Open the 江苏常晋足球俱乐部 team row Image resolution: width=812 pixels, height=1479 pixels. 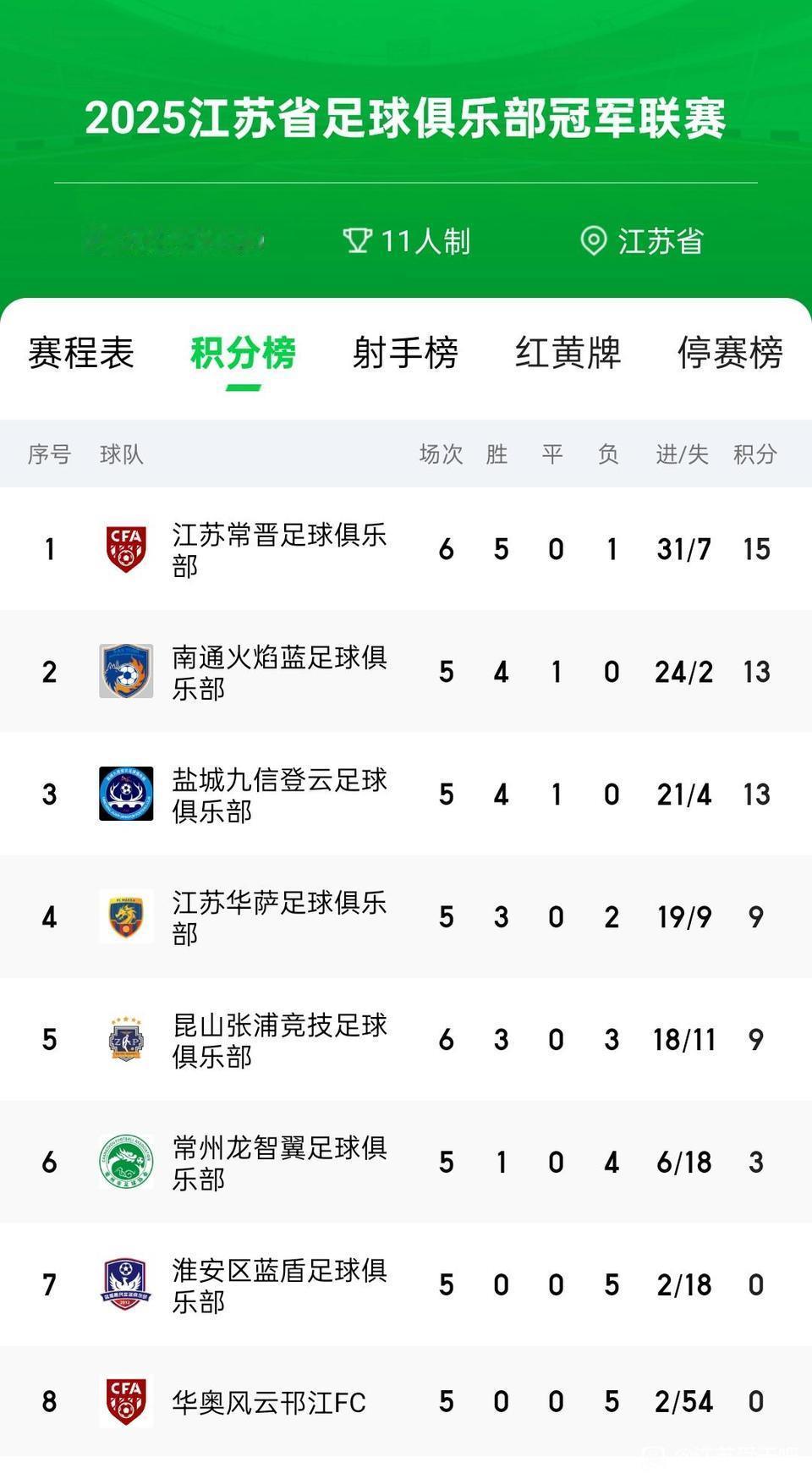[279, 549]
